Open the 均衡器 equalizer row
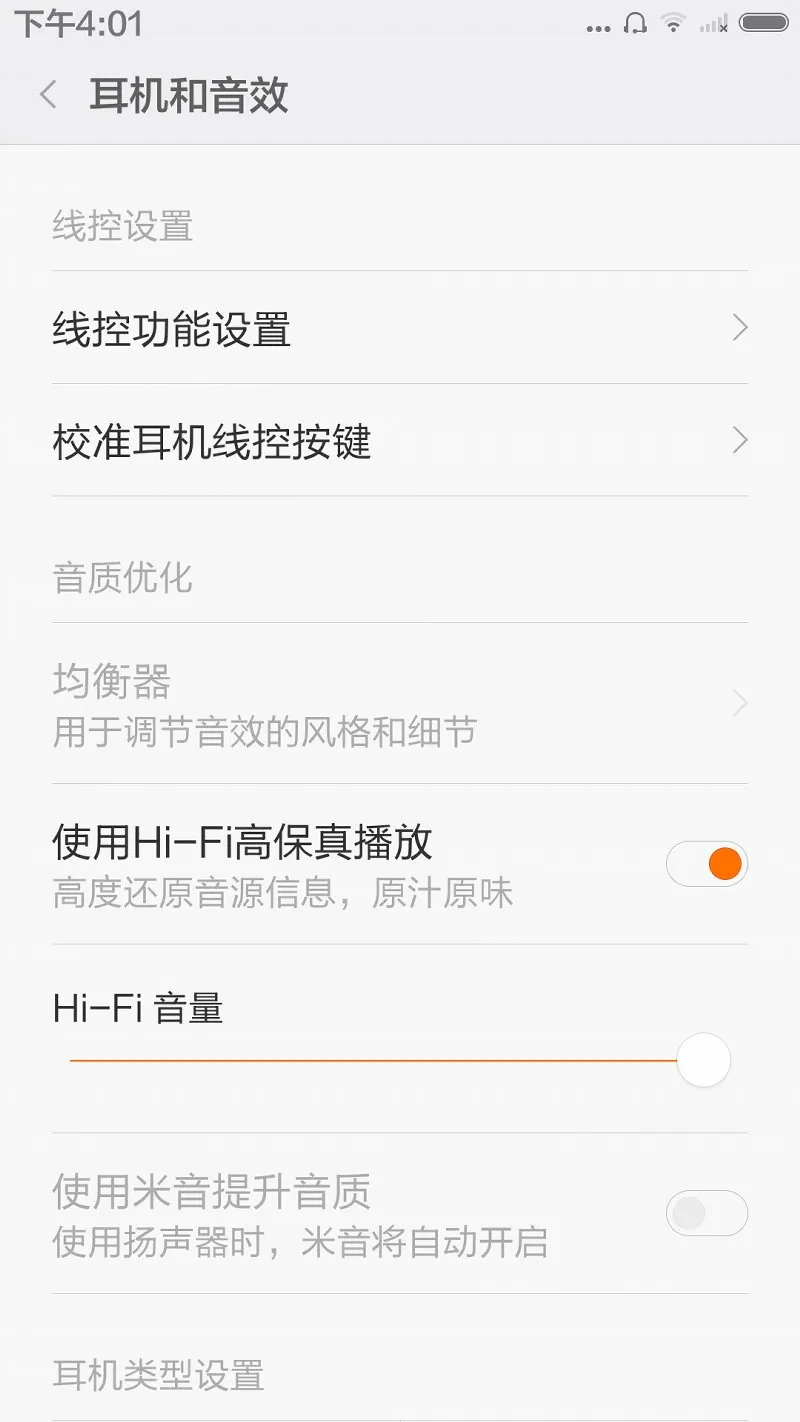 click(x=400, y=704)
